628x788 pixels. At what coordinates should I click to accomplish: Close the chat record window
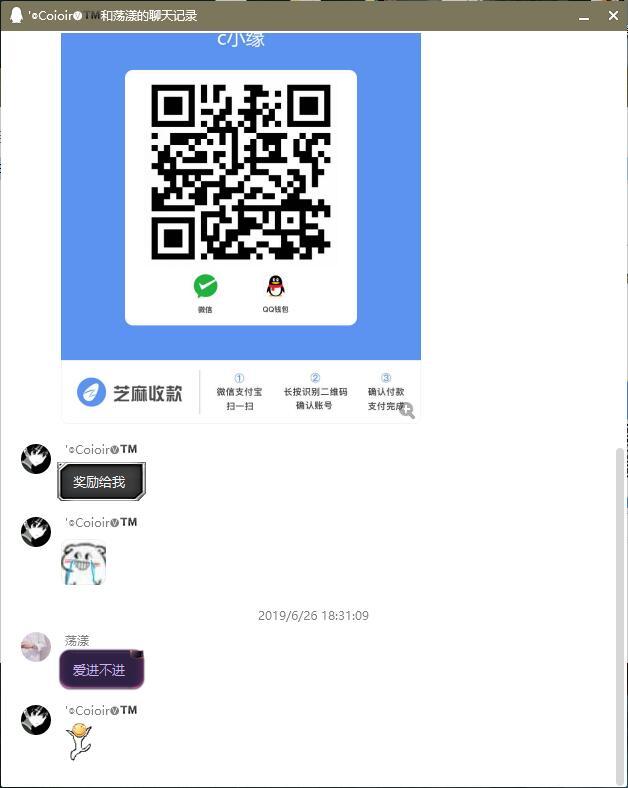613,16
